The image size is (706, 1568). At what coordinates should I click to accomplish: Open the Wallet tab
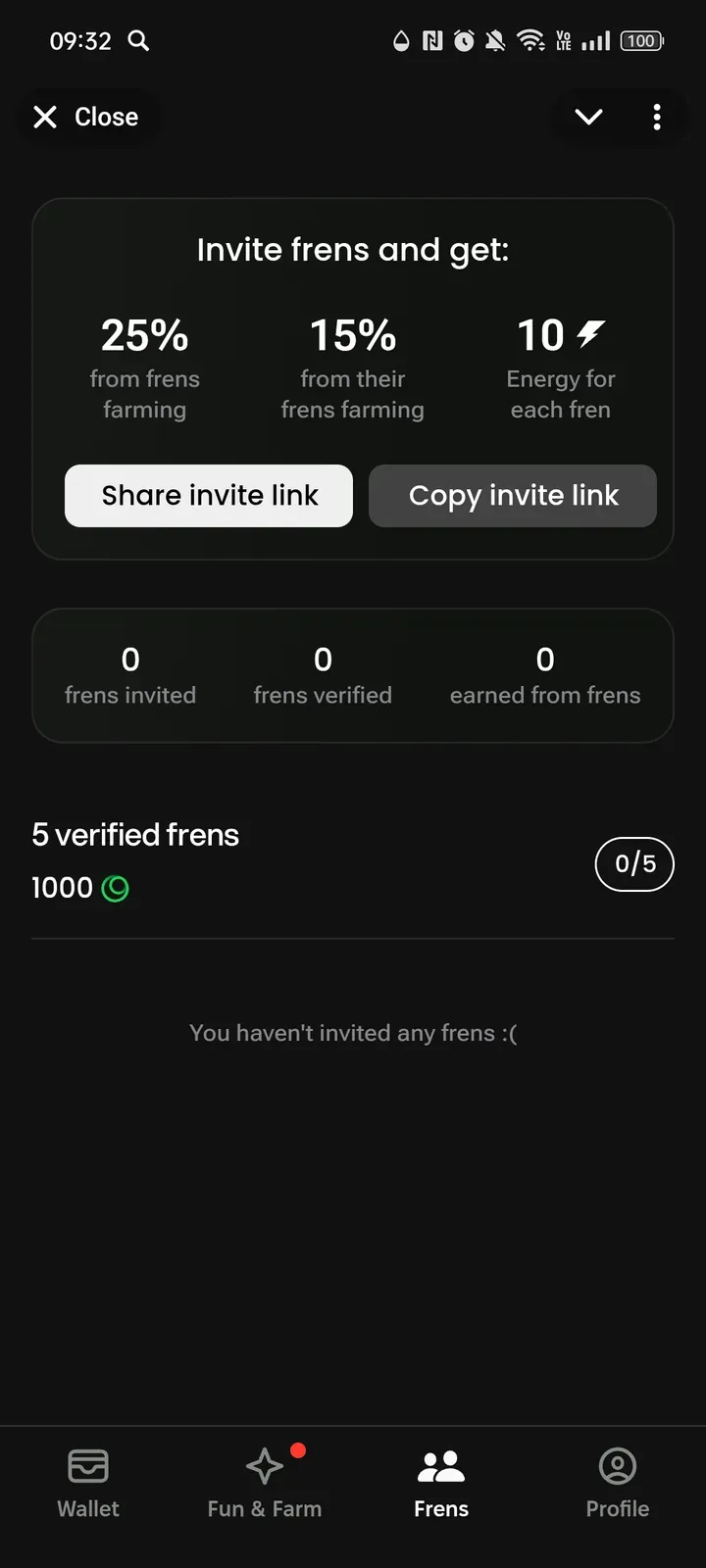coord(88,1484)
